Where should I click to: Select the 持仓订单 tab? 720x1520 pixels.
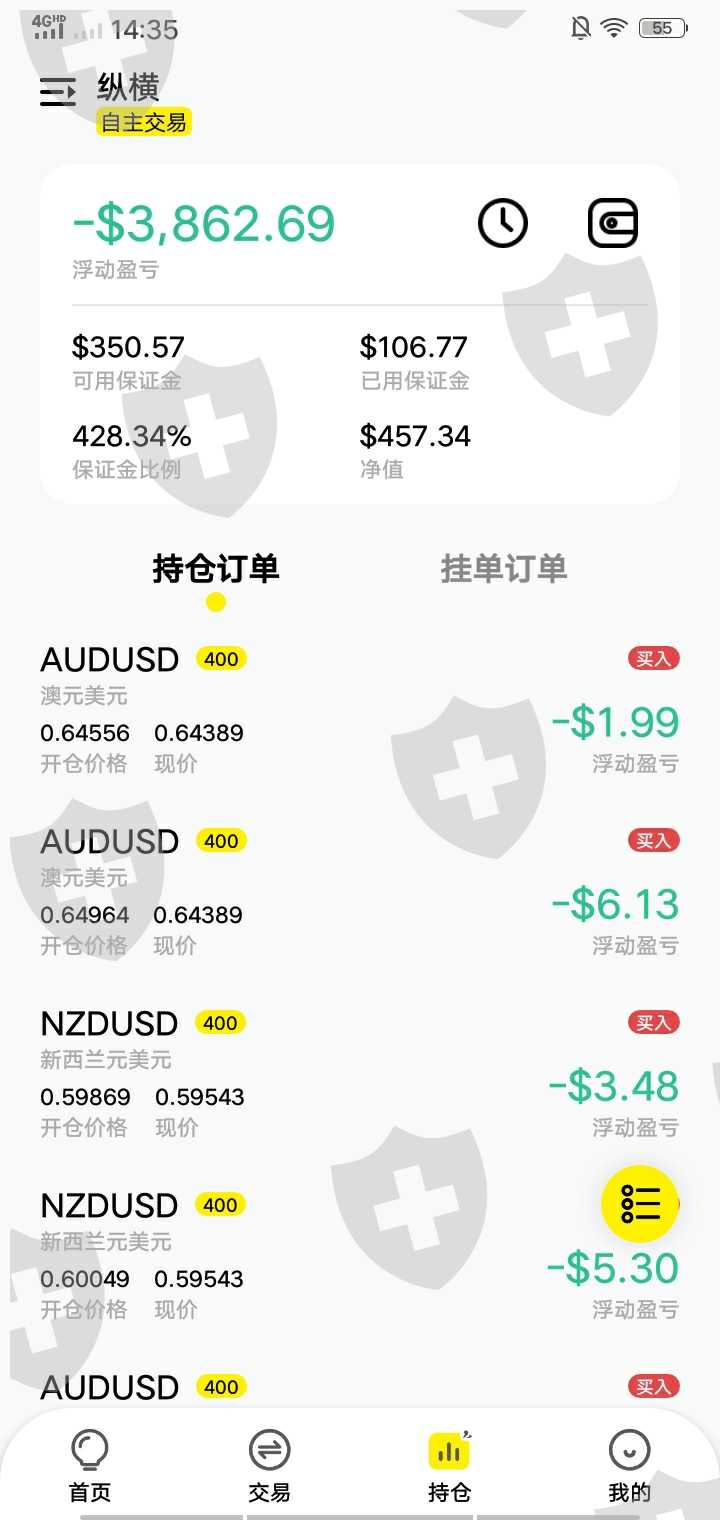click(216, 569)
